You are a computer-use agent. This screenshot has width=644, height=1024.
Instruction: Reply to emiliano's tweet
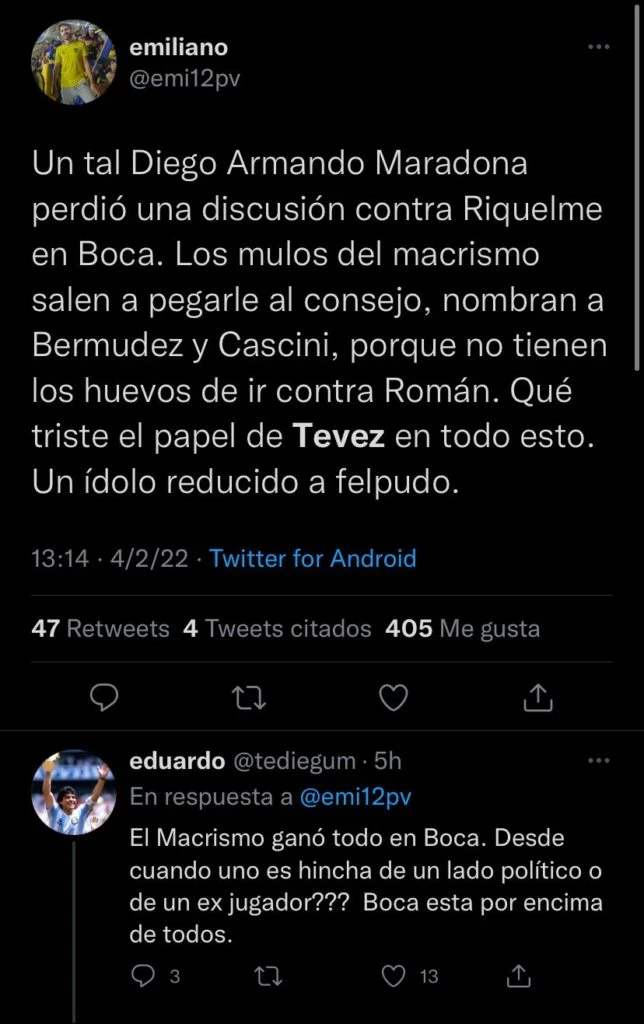104,696
